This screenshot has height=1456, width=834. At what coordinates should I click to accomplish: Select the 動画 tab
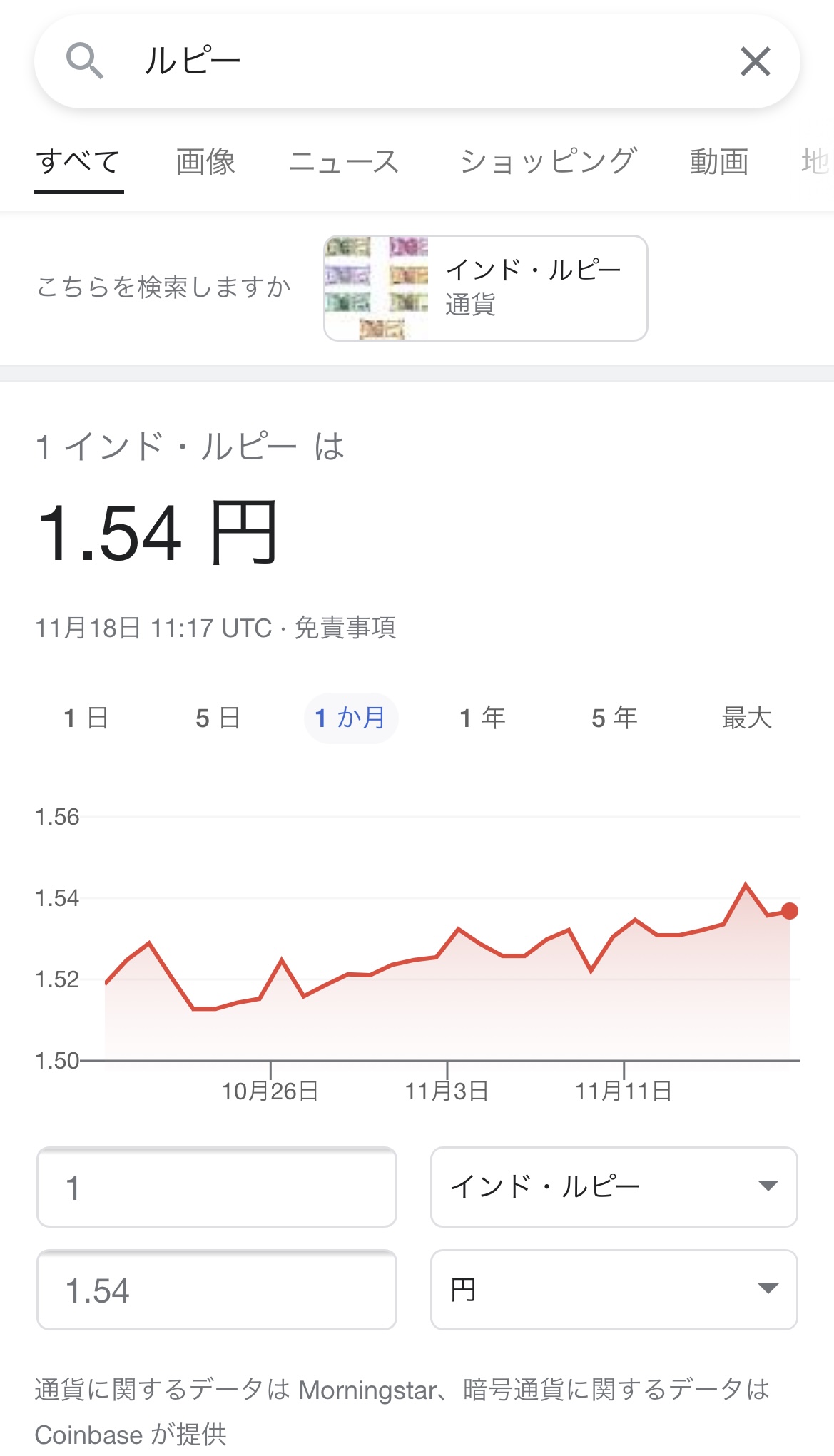tap(718, 162)
